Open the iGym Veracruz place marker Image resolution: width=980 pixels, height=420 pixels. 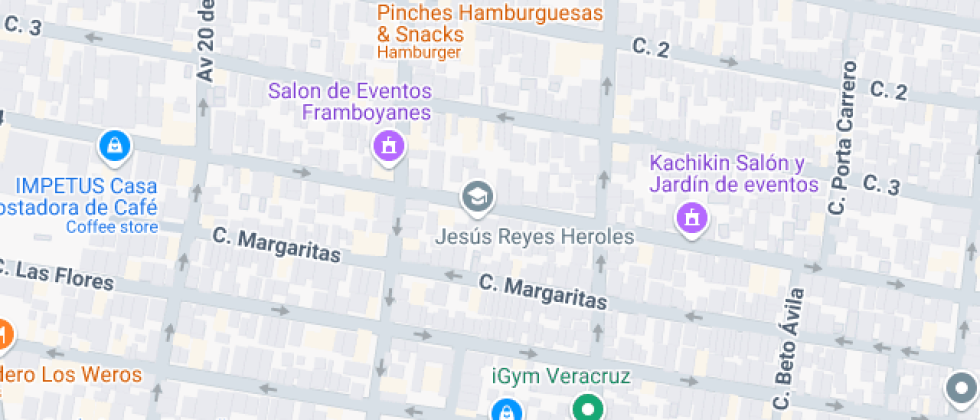(x=587, y=406)
